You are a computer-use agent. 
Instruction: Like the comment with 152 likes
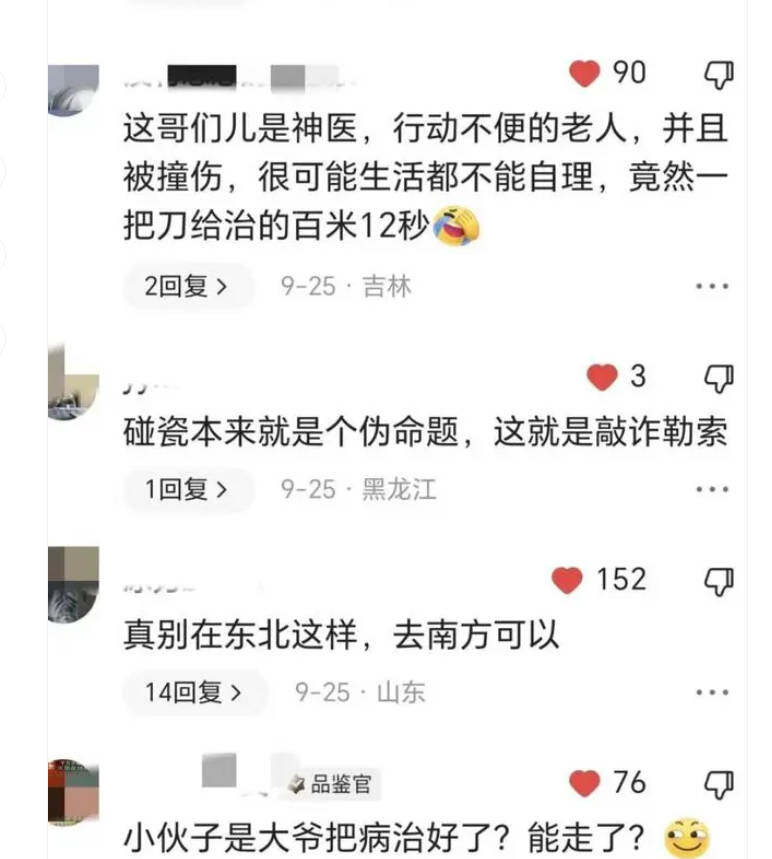tap(567, 580)
